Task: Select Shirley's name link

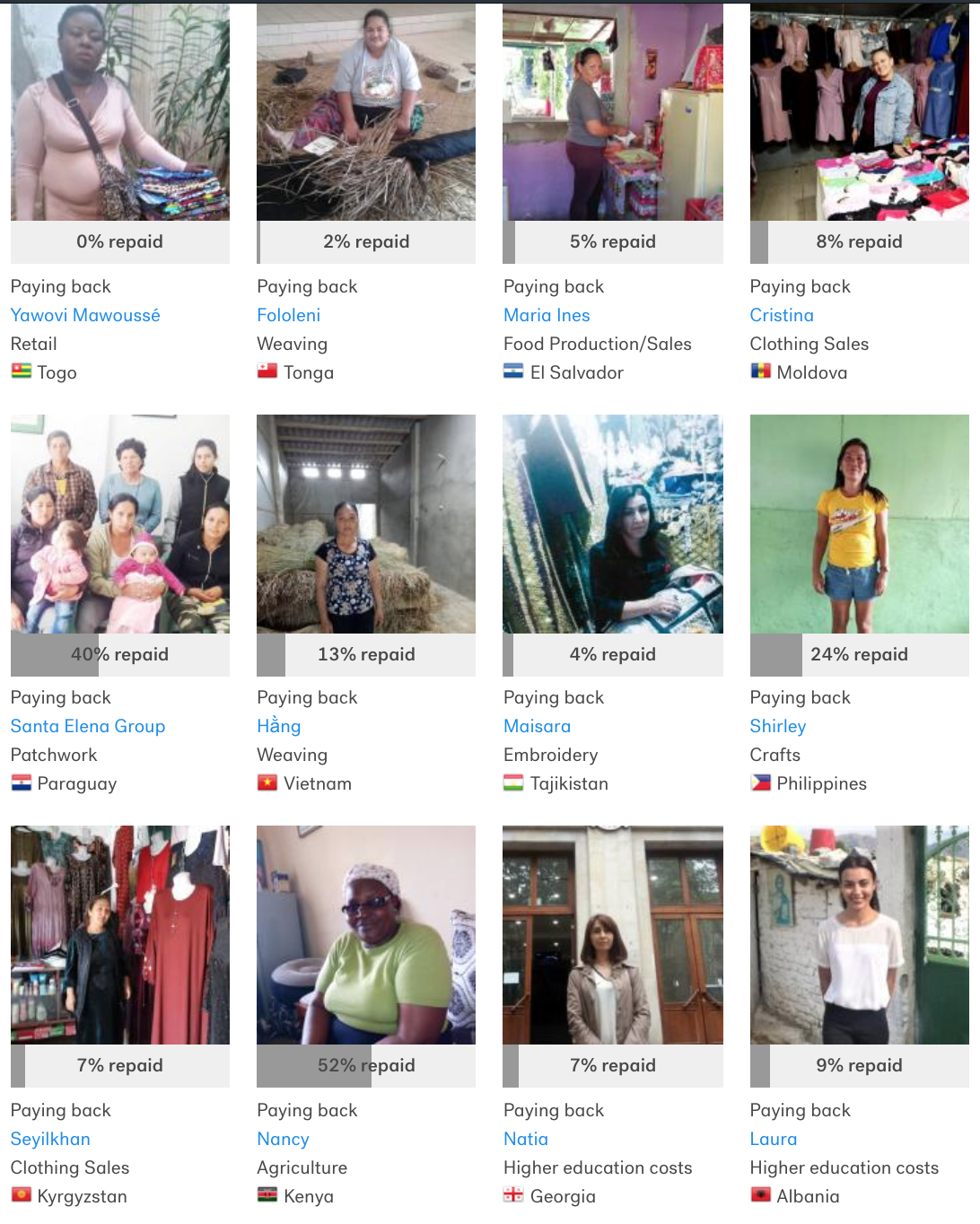Action: (778, 726)
